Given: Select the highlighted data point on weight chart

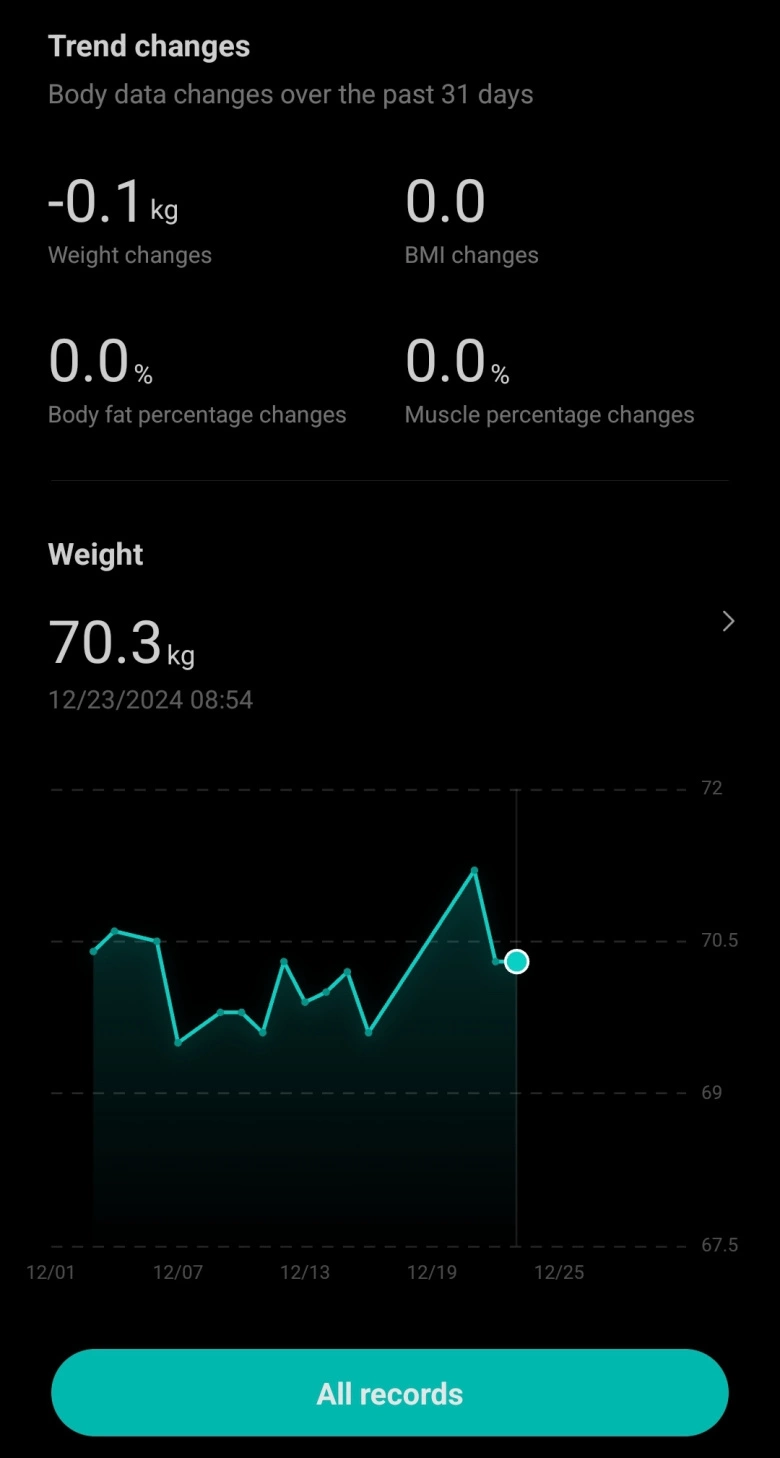Looking at the screenshot, I should pos(516,962).
